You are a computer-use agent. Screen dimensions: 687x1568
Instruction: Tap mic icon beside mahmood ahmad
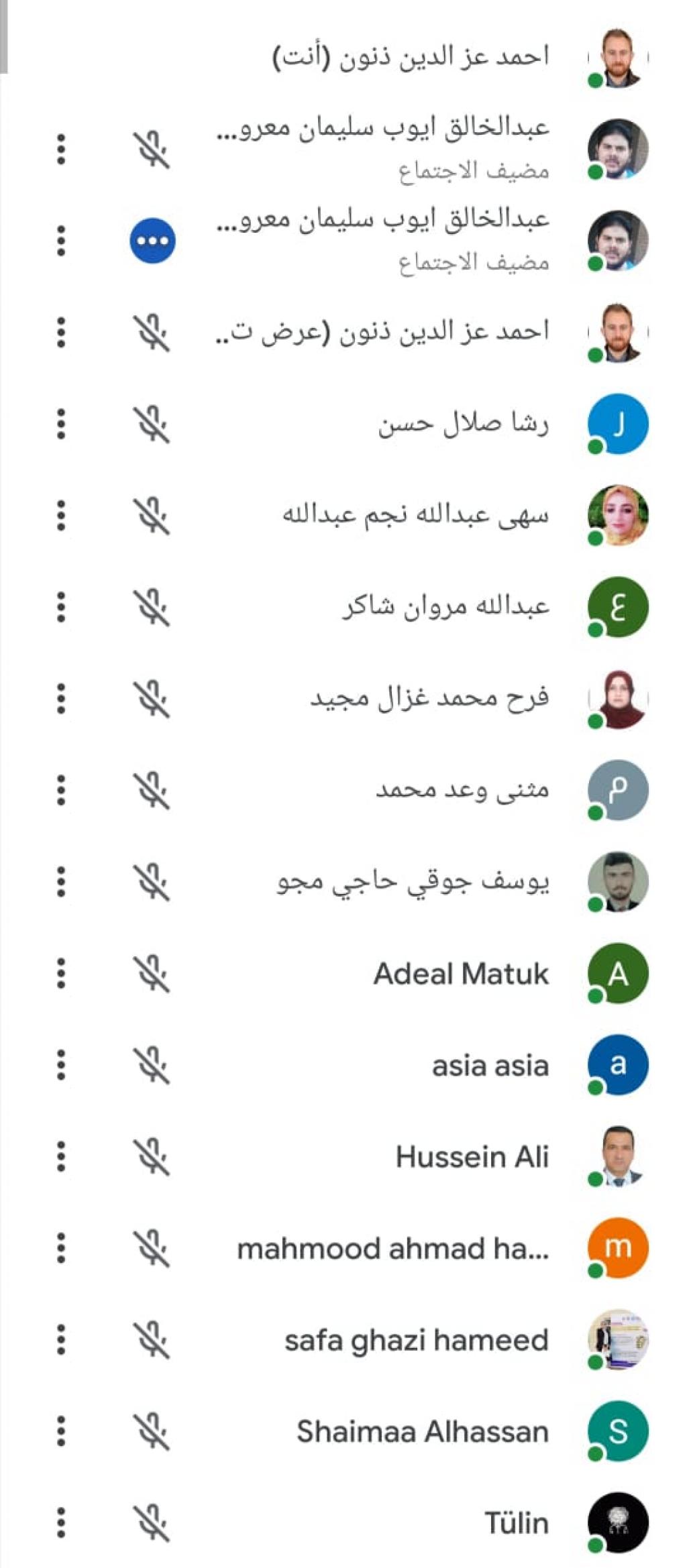(152, 1248)
